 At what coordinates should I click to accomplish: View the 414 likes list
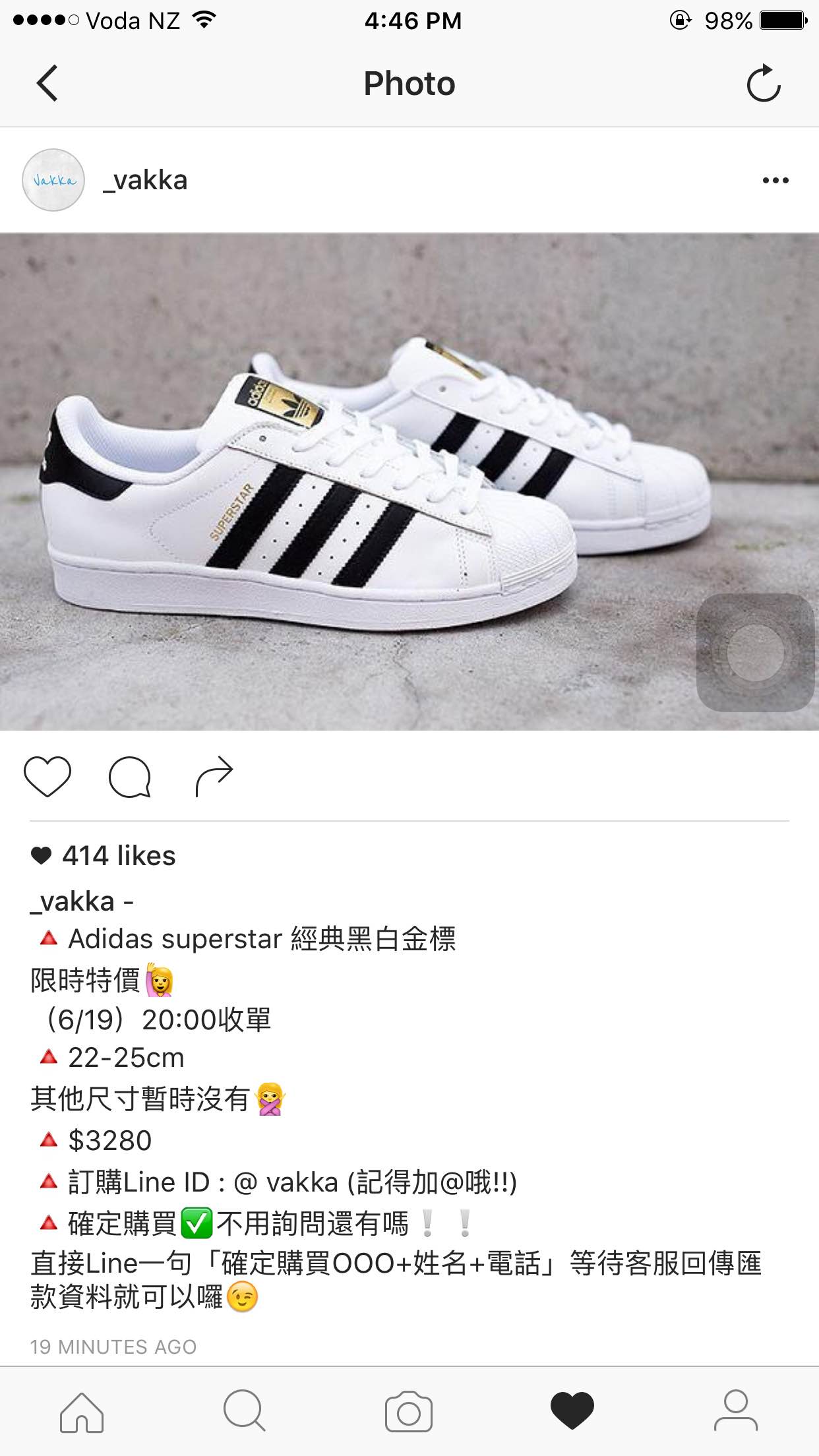[119, 856]
